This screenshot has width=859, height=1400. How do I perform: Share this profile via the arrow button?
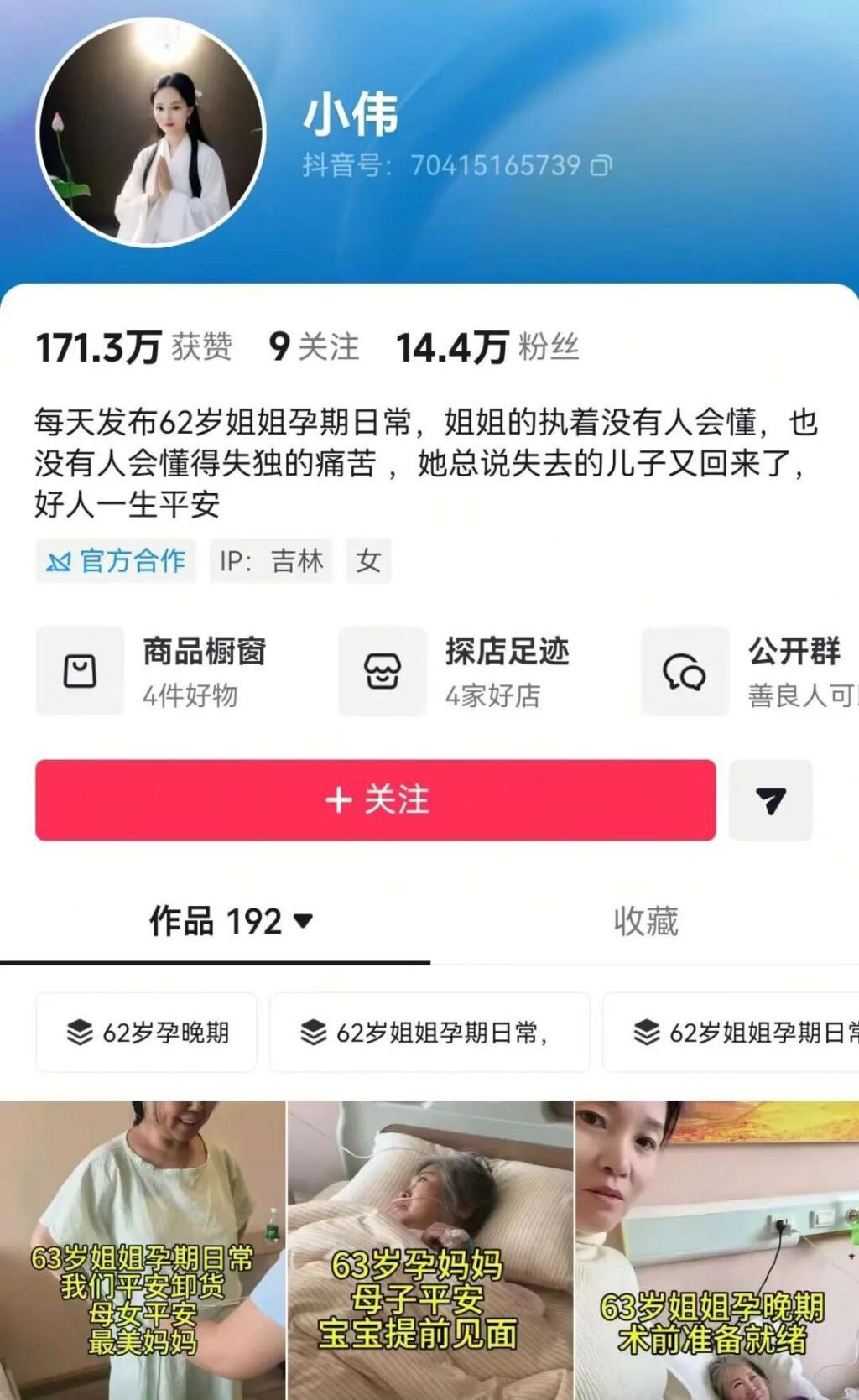coord(770,800)
